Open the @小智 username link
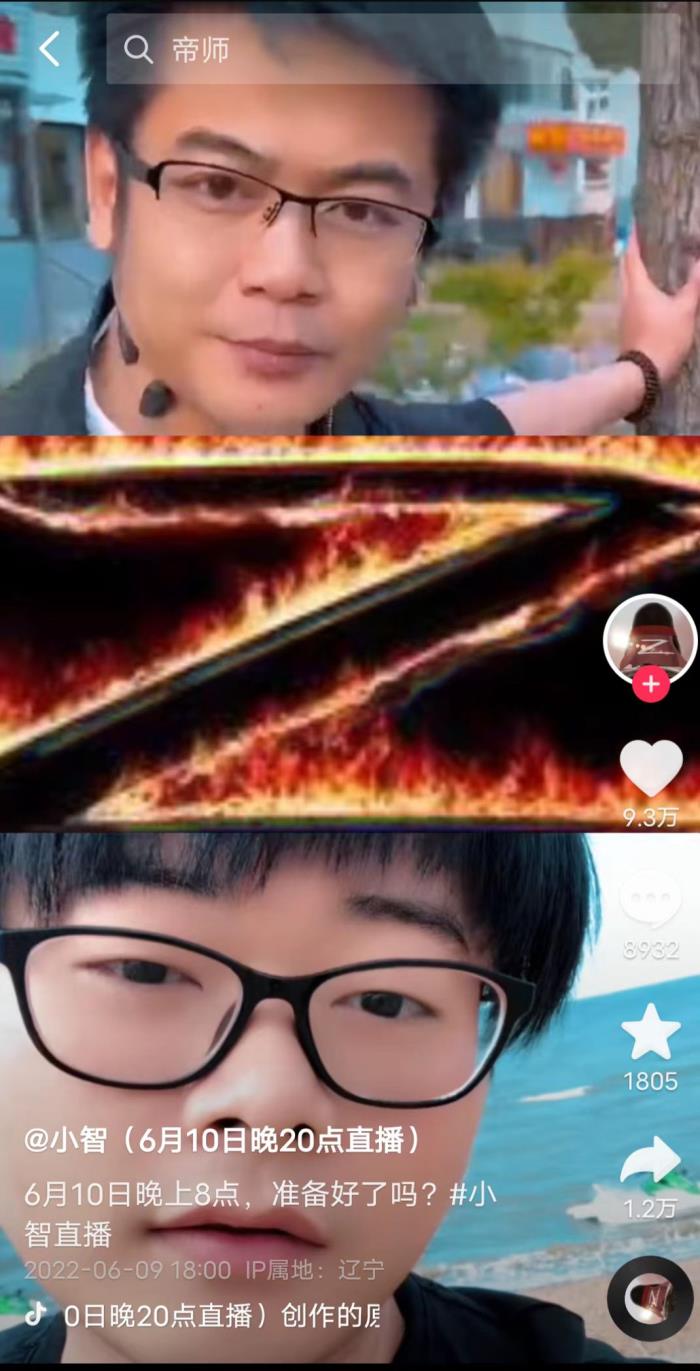This screenshot has height=1371, width=700. coord(66,1140)
